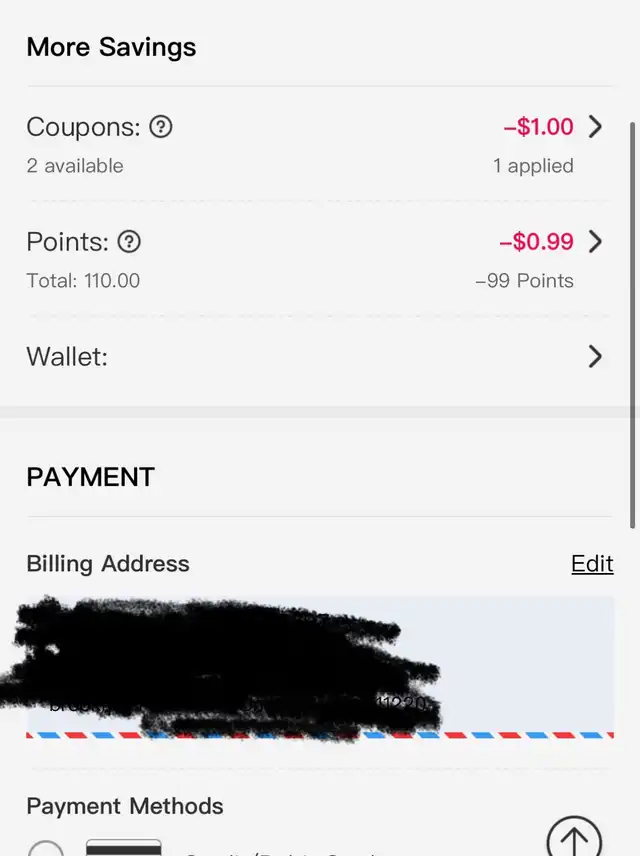The image size is (640, 856).
Task: Edit the billing address
Action: pyautogui.click(x=592, y=564)
